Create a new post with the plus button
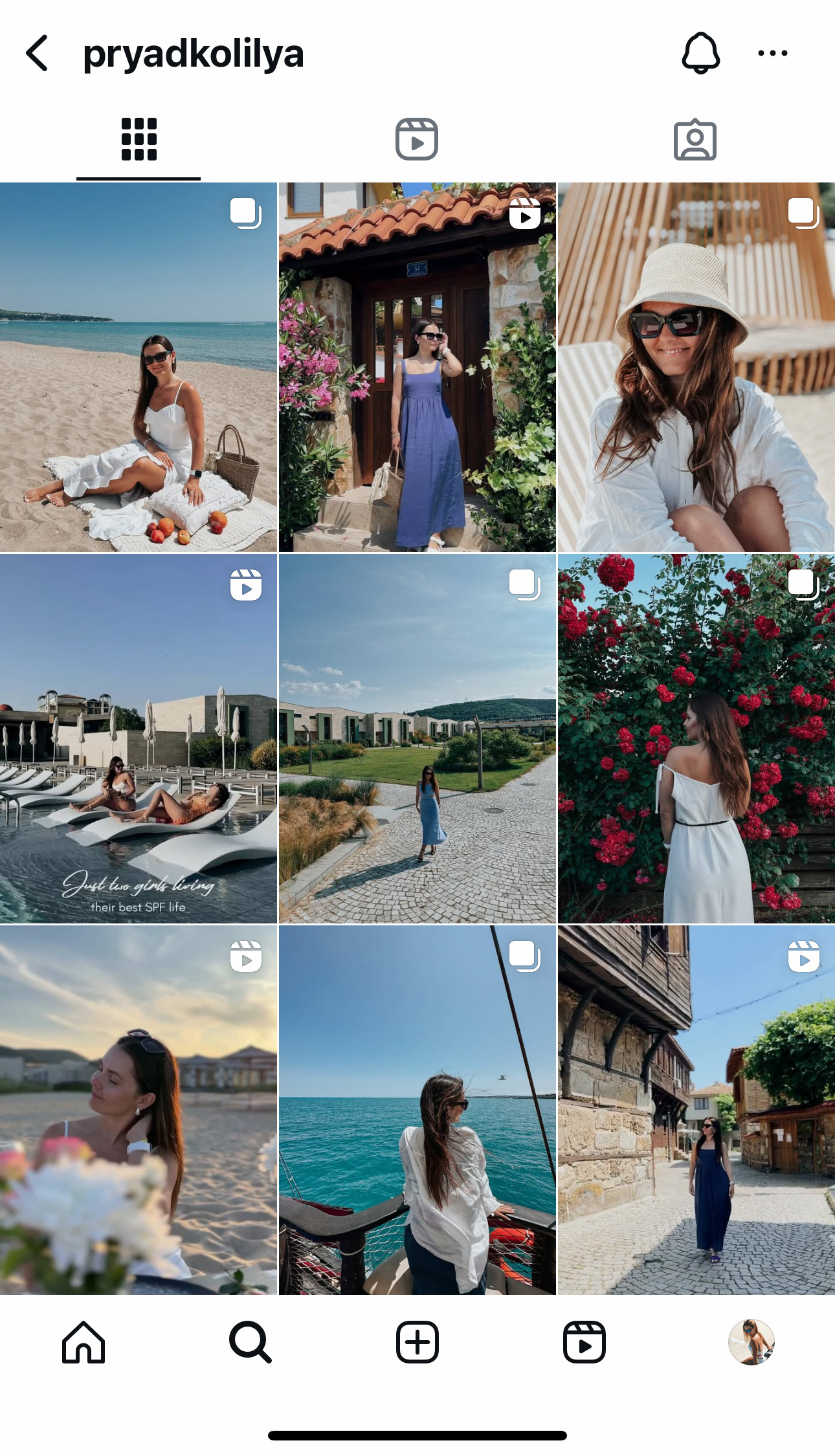Viewport: 835px width, 1456px height. [417, 1342]
